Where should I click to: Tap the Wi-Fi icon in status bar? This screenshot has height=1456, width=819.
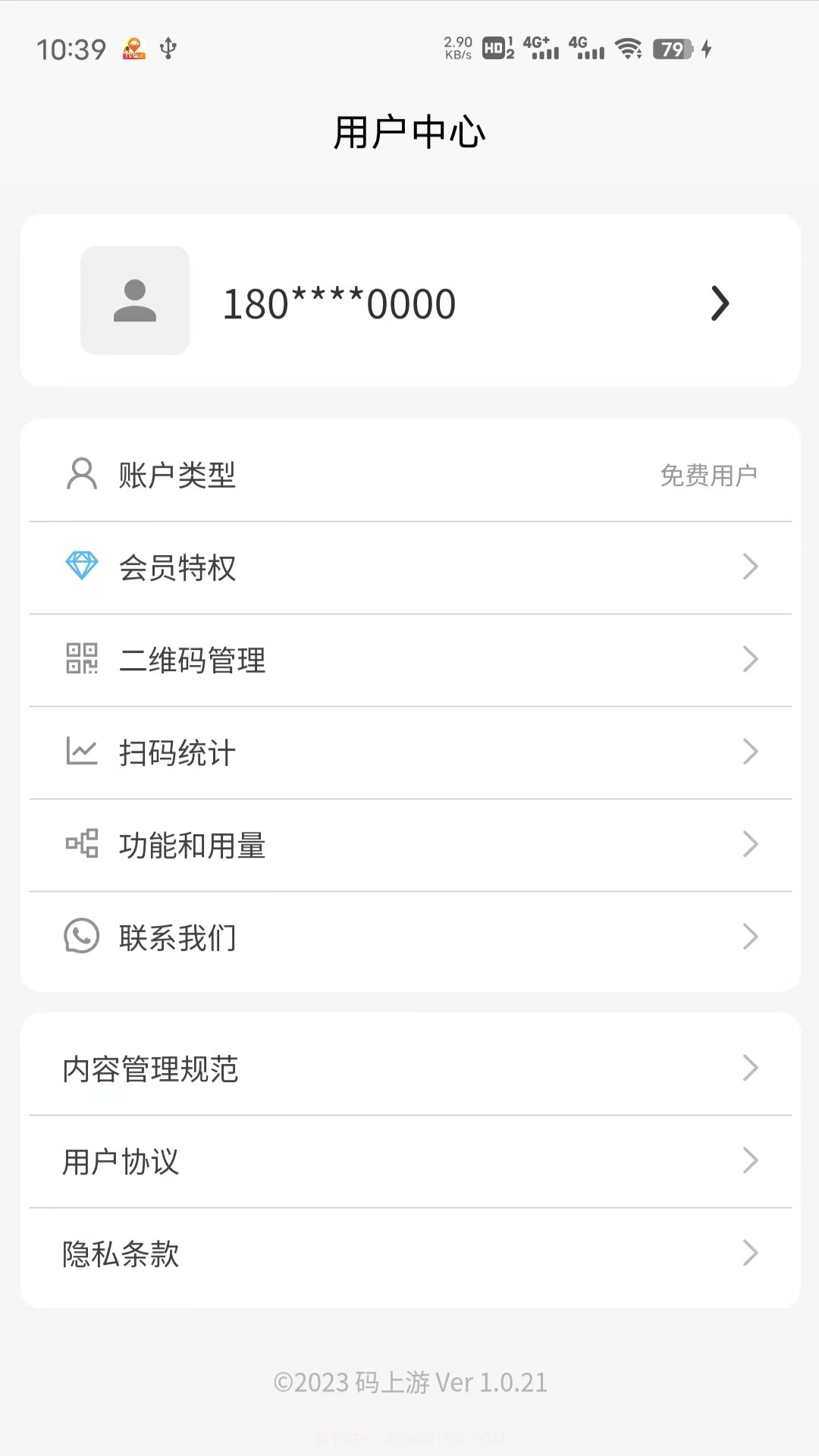pos(628,50)
